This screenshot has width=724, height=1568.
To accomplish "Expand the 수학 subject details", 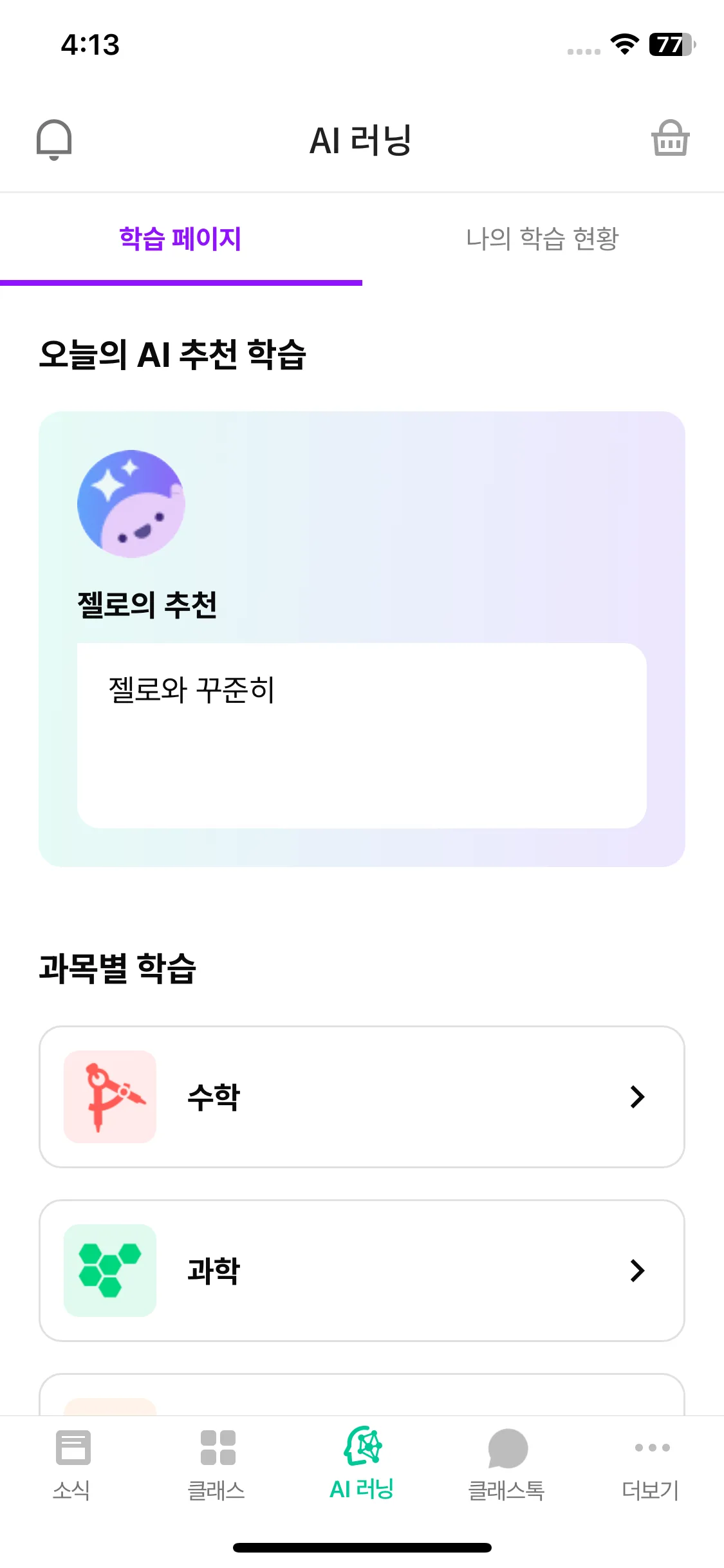I will (x=637, y=1096).
